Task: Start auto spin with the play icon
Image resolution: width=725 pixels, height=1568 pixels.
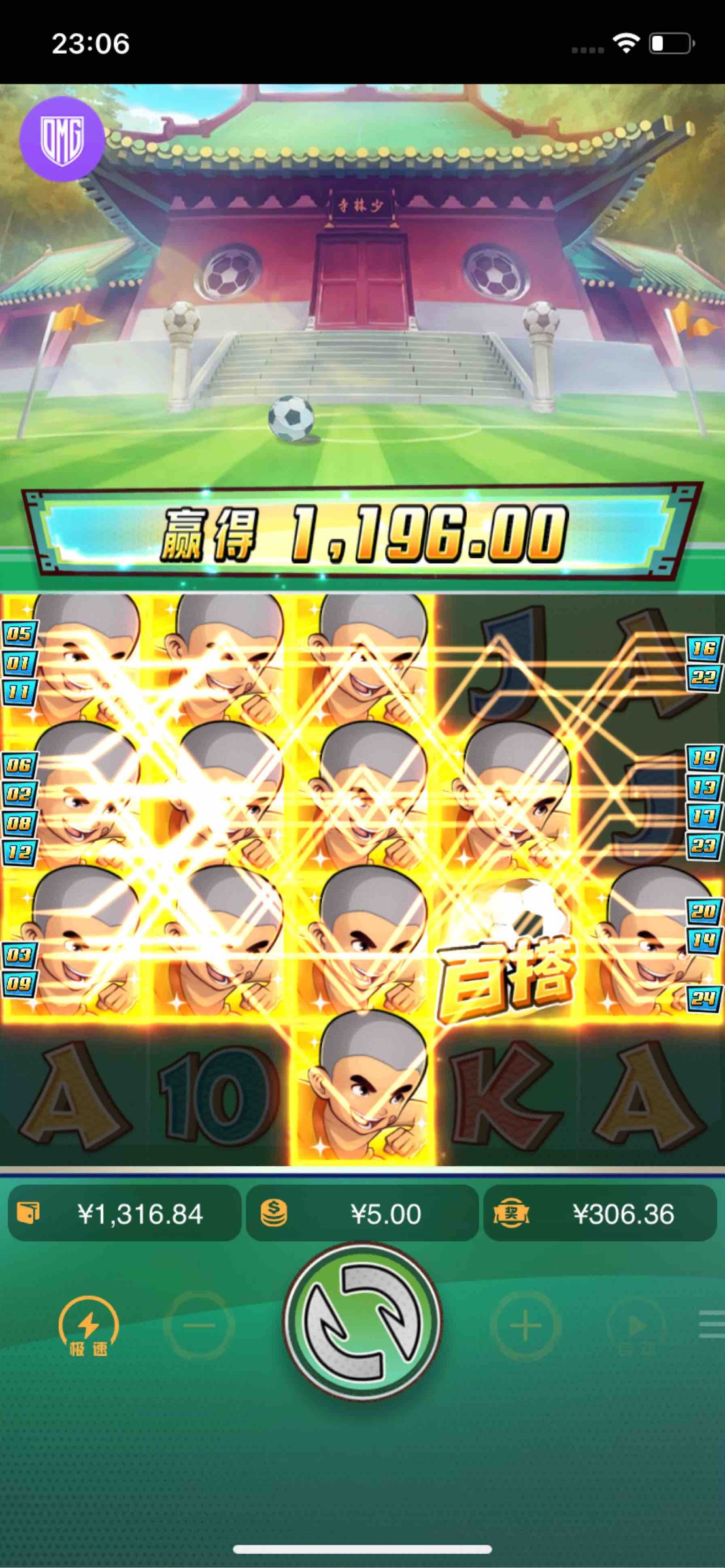Action: coord(635,1325)
